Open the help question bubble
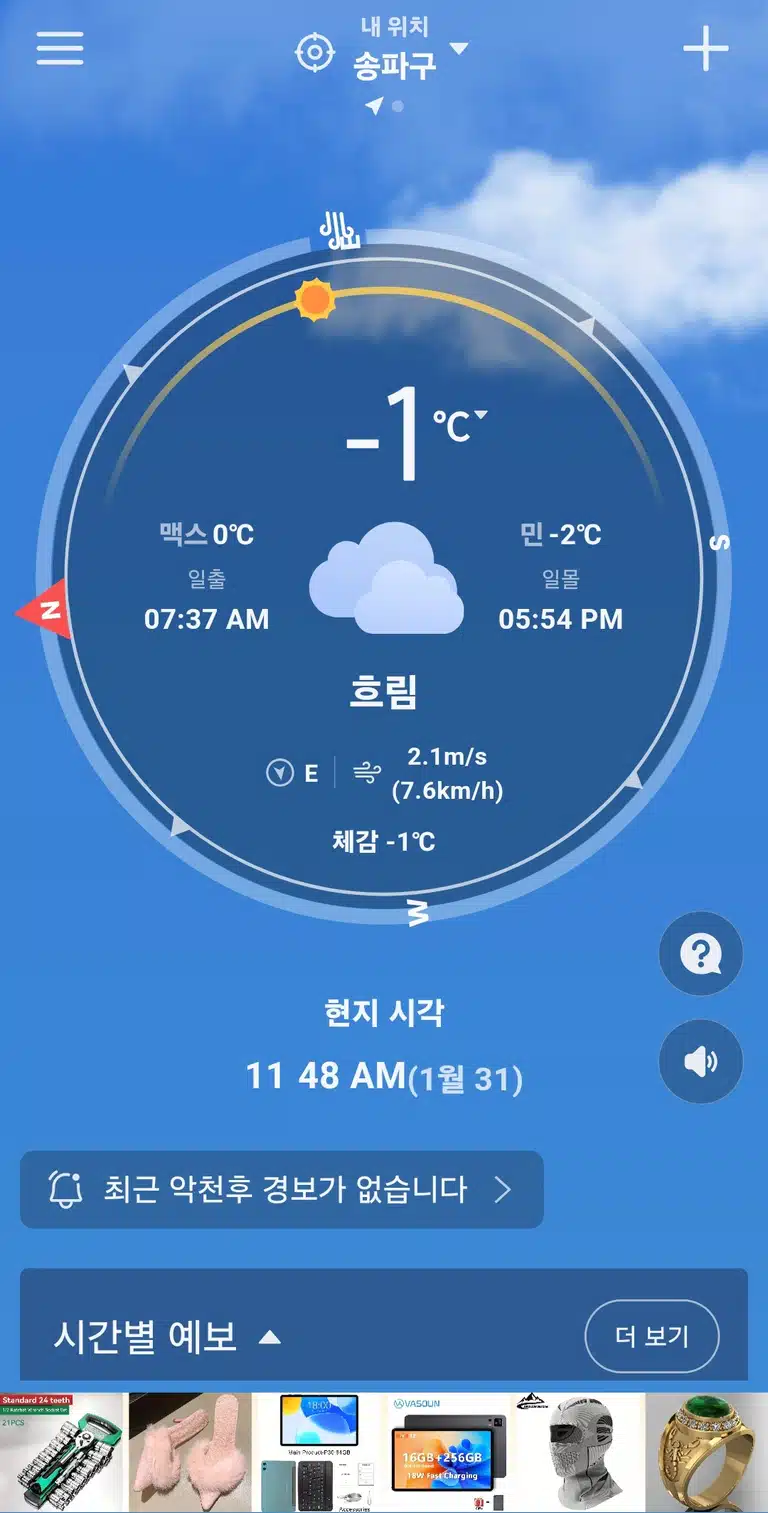Viewport: 768px width, 1513px height. [x=701, y=954]
